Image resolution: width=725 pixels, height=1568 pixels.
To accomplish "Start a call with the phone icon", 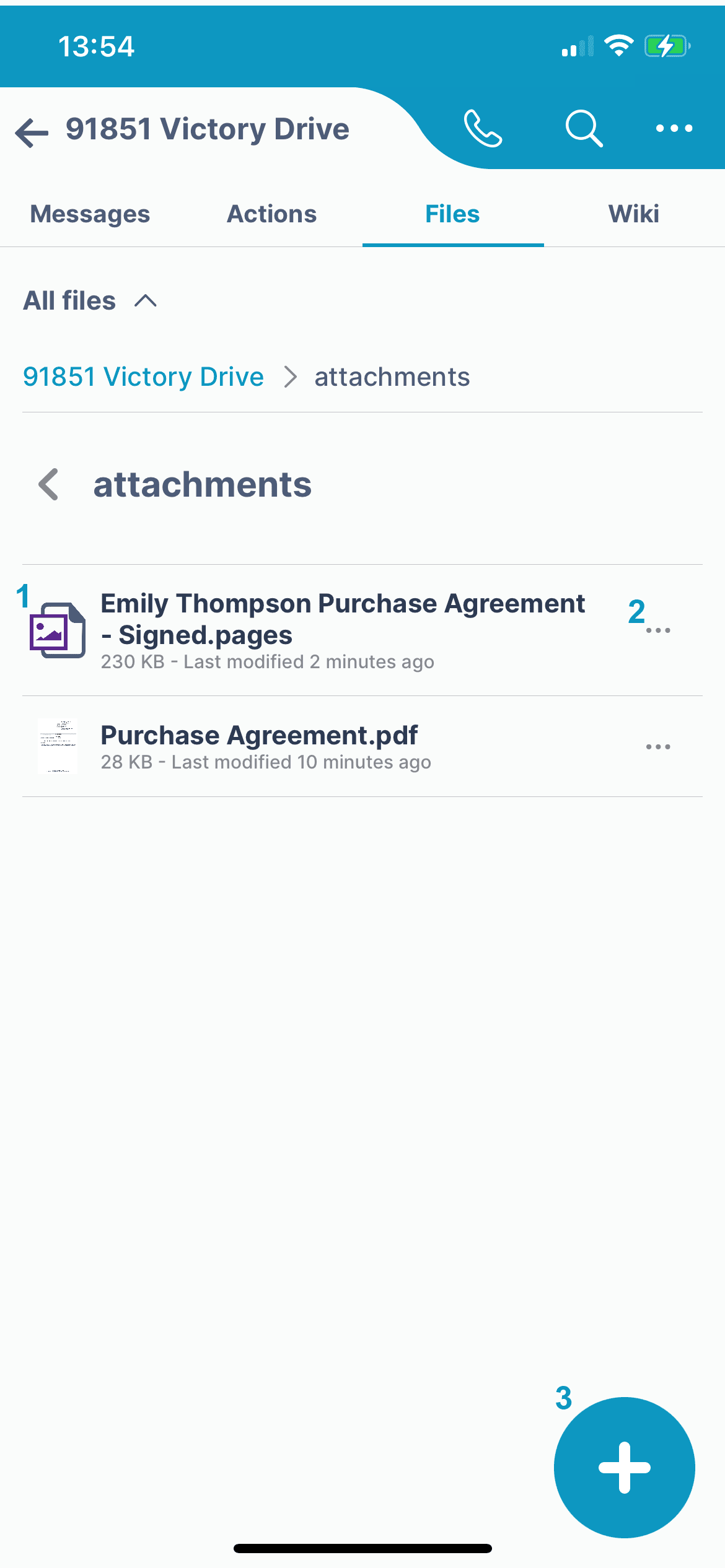I will pyautogui.click(x=483, y=129).
